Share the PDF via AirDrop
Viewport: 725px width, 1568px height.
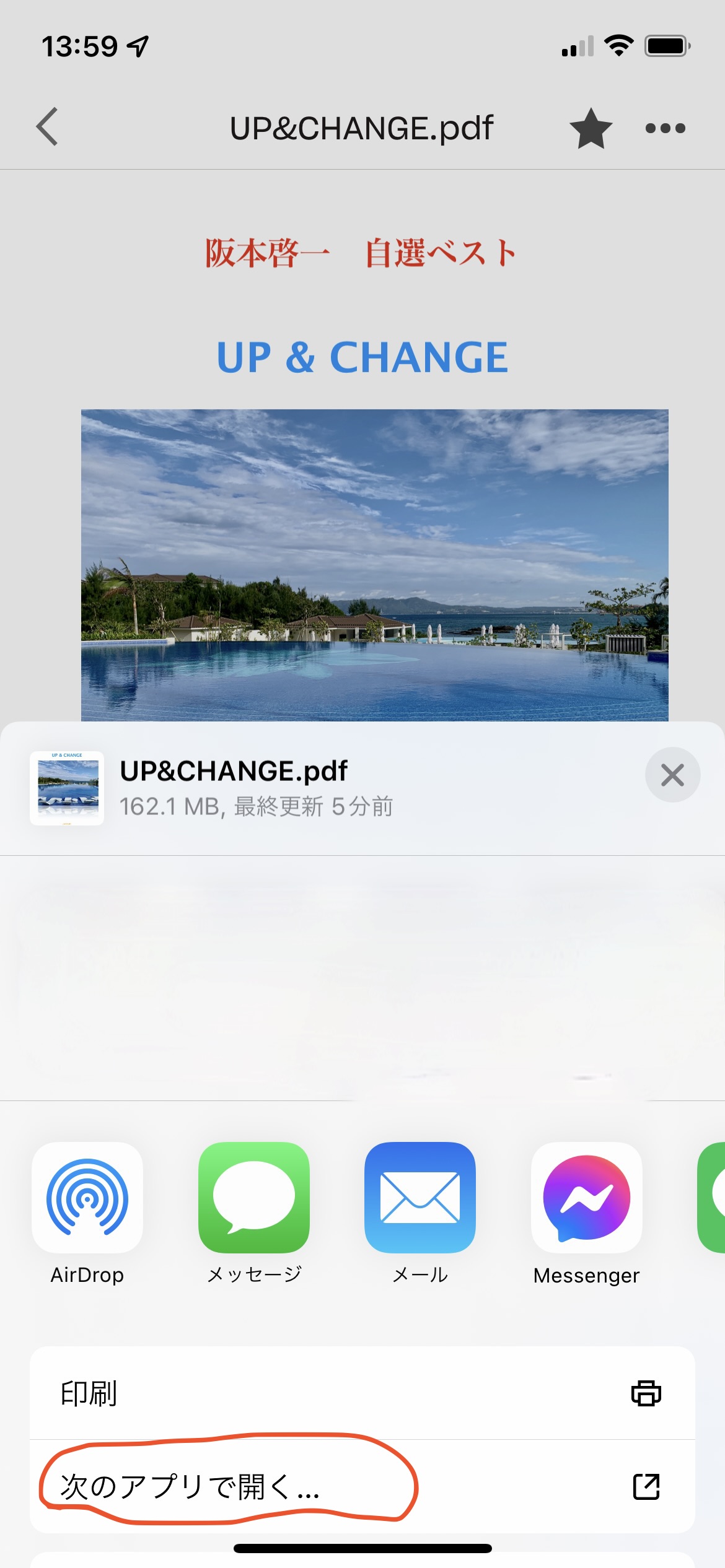87,1198
